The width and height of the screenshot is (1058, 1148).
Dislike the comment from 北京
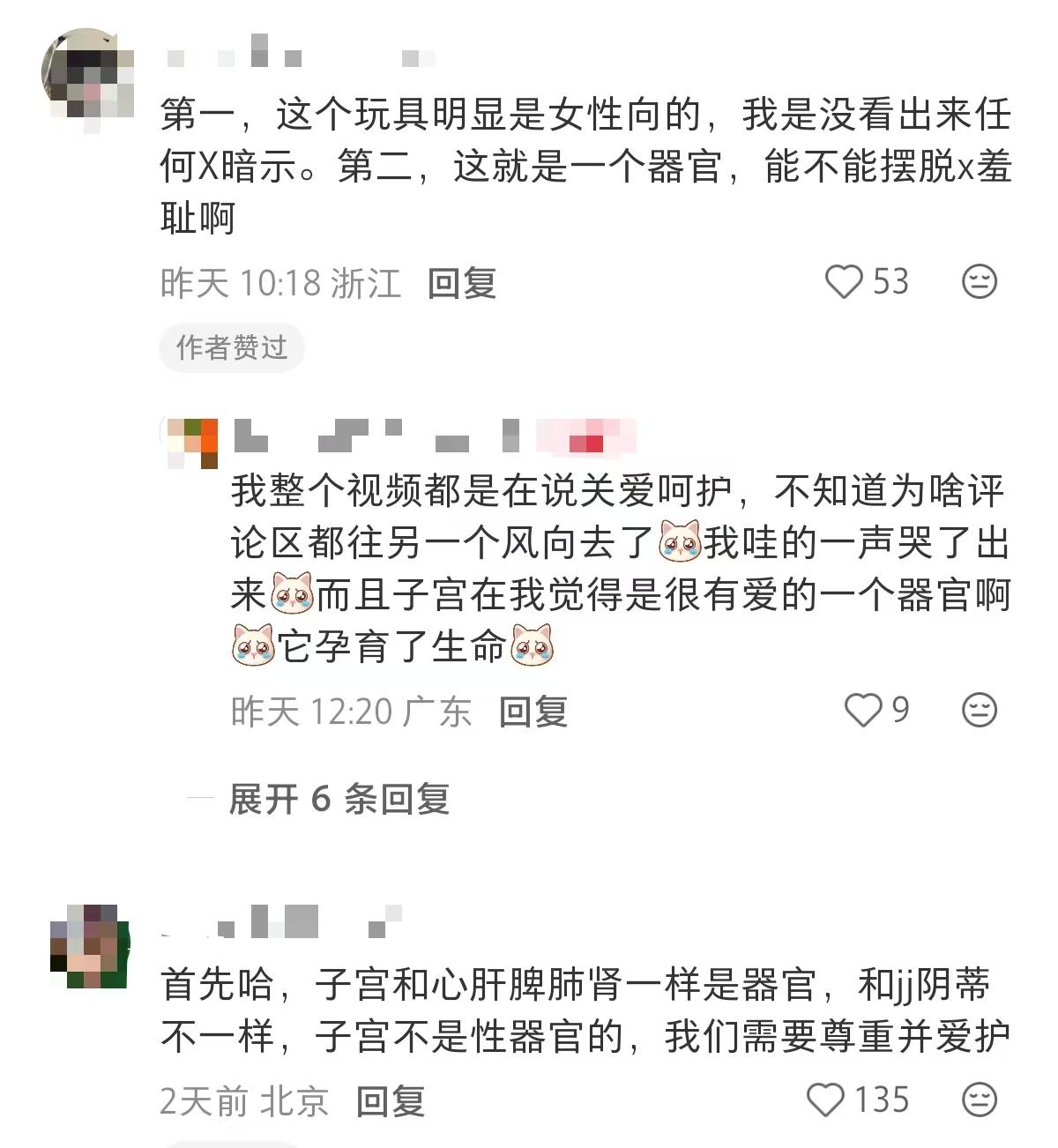pos(979,1100)
